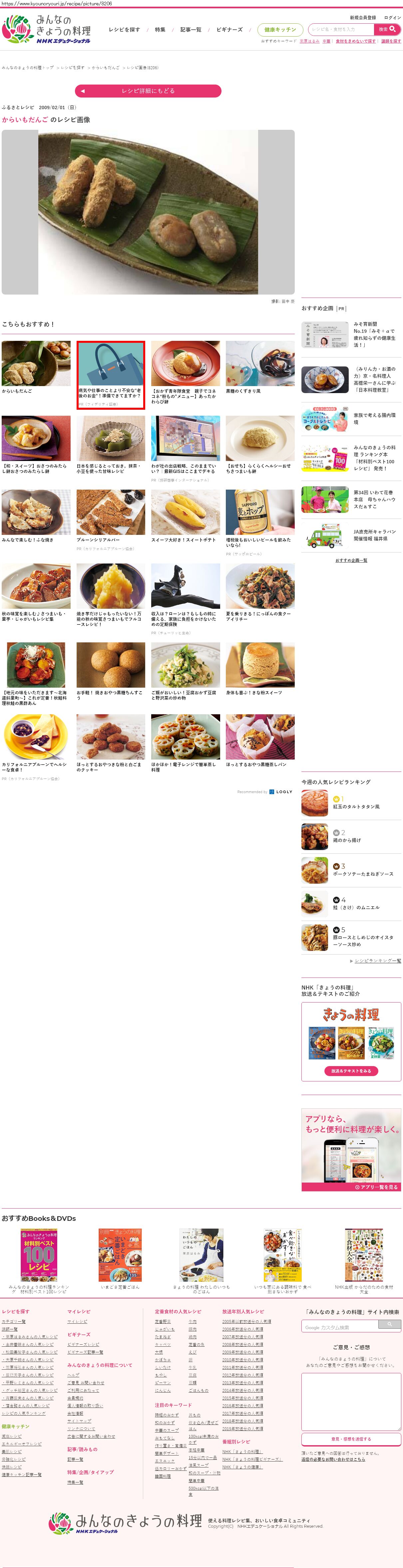Open the 健康キッチン header button

click(x=280, y=30)
